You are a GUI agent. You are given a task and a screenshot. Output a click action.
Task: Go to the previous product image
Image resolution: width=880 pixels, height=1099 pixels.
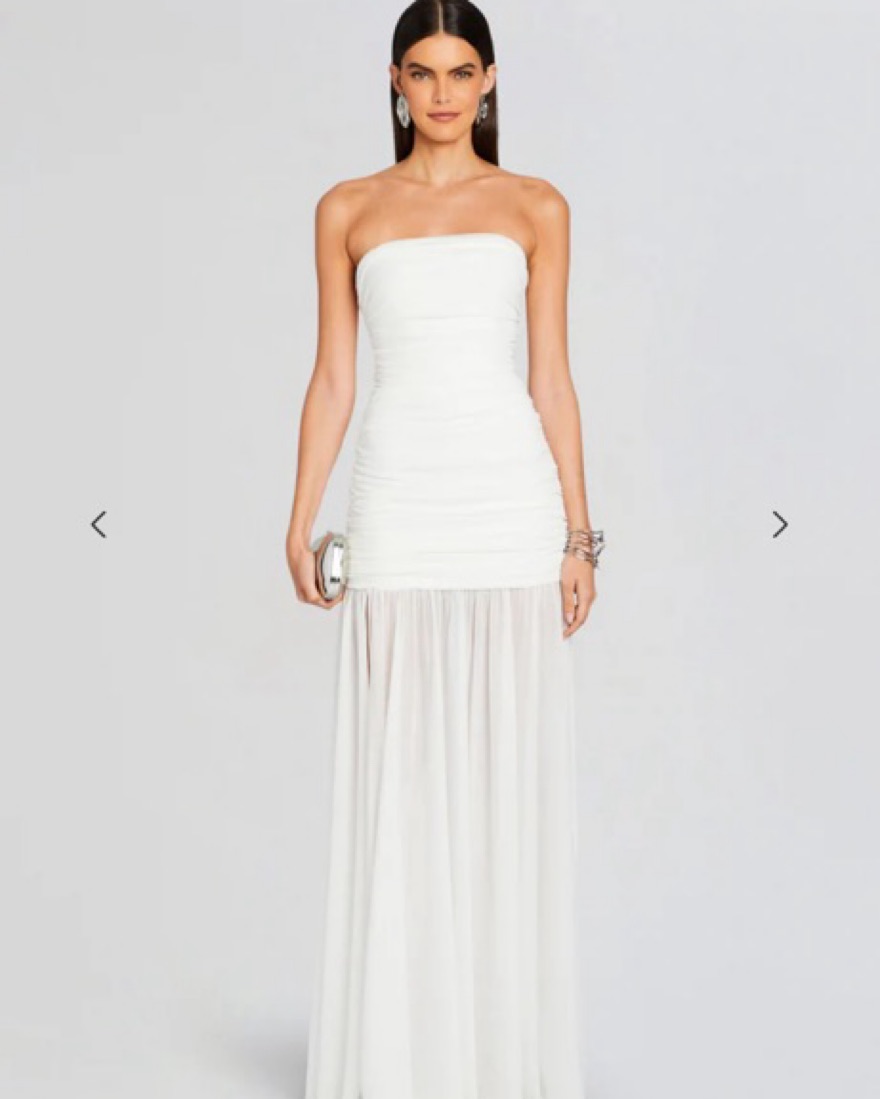(98, 524)
